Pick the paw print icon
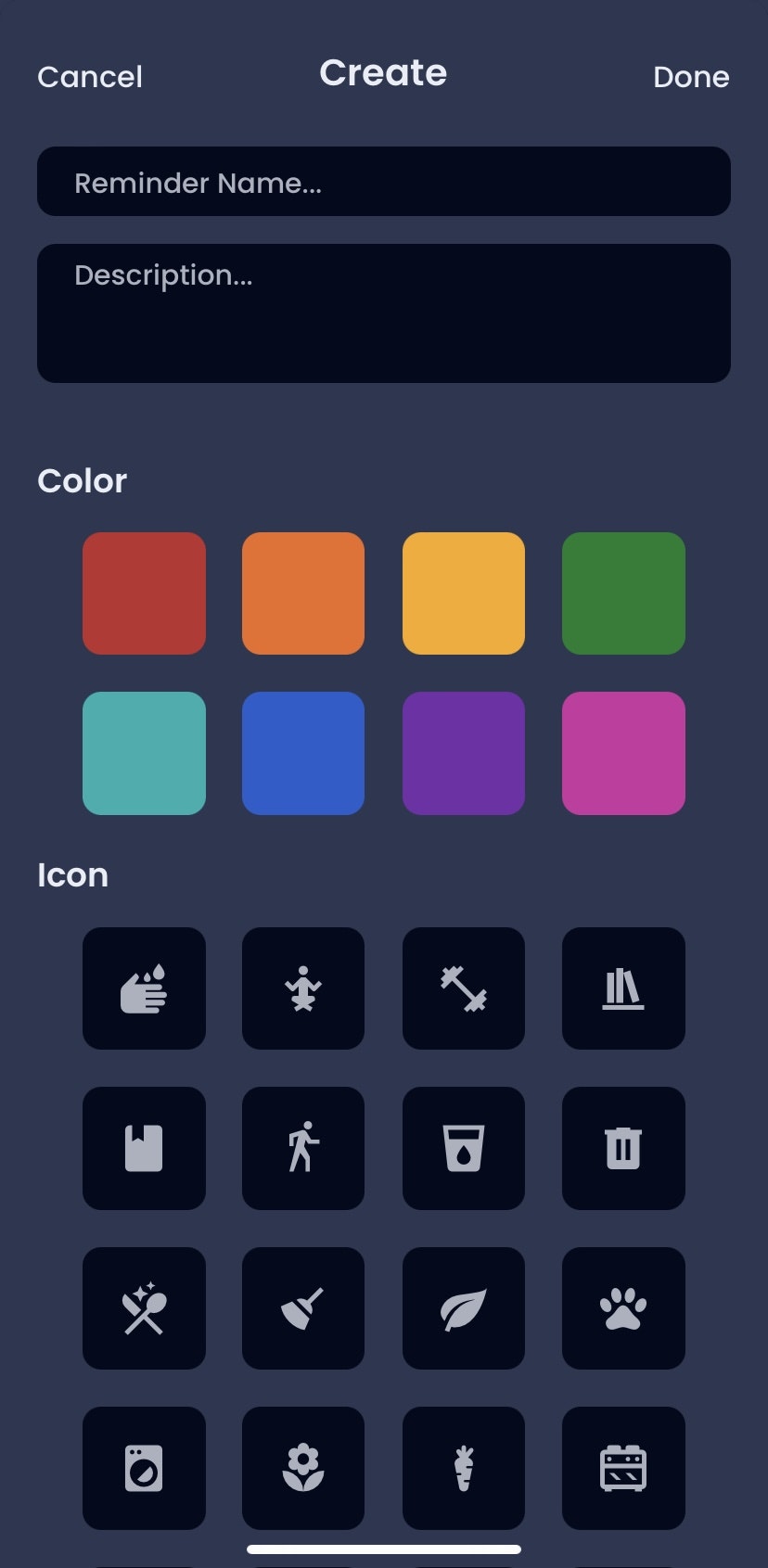 pyautogui.click(x=623, y=1308)
